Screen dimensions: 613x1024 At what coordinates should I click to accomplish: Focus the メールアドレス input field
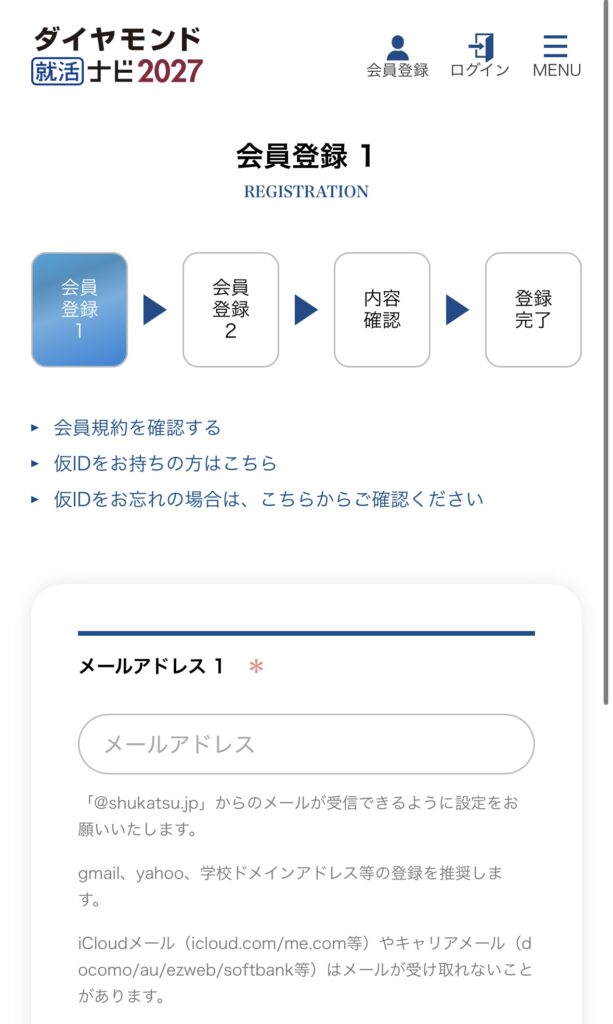[x=306, y=744]
